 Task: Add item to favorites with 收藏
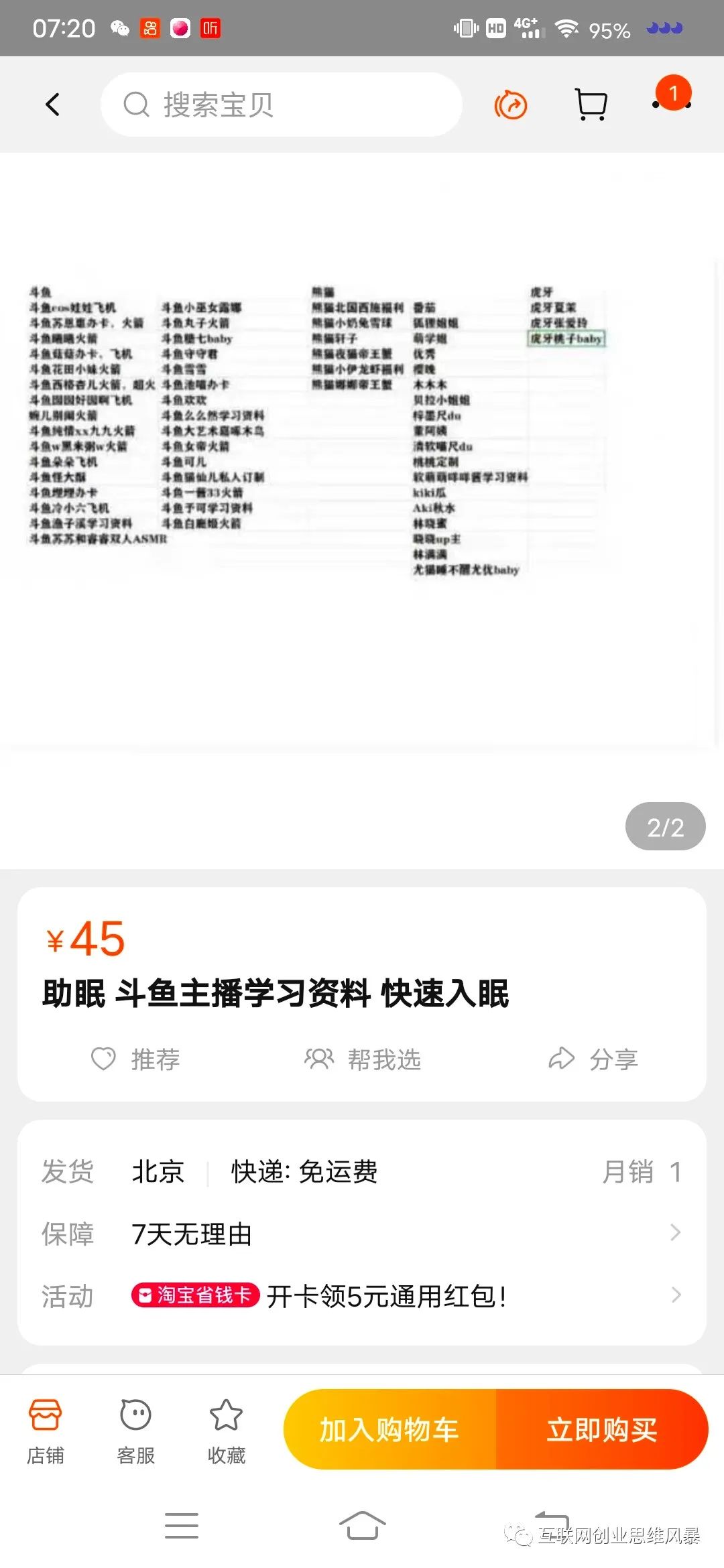point(227,1430)
